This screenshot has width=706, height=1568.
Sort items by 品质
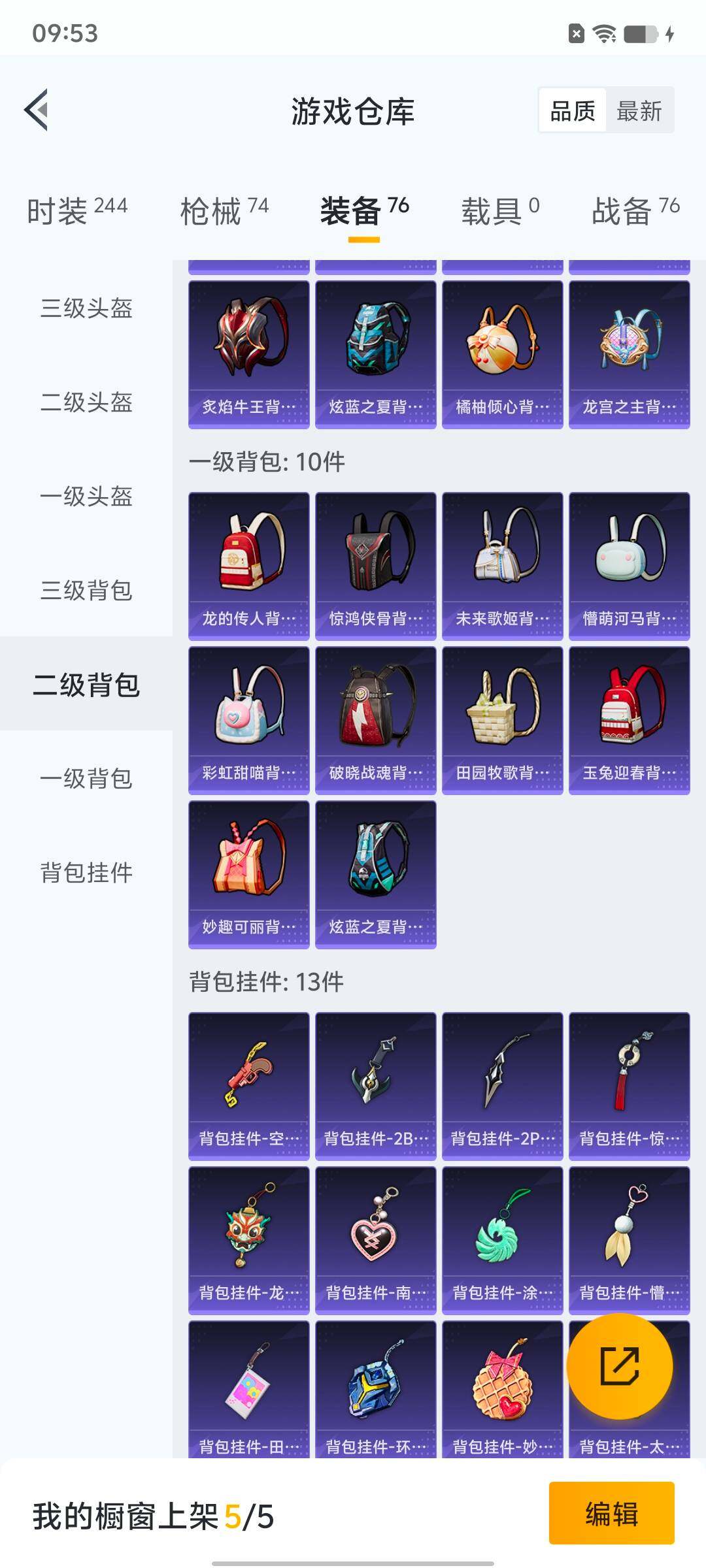coord(572,111)
